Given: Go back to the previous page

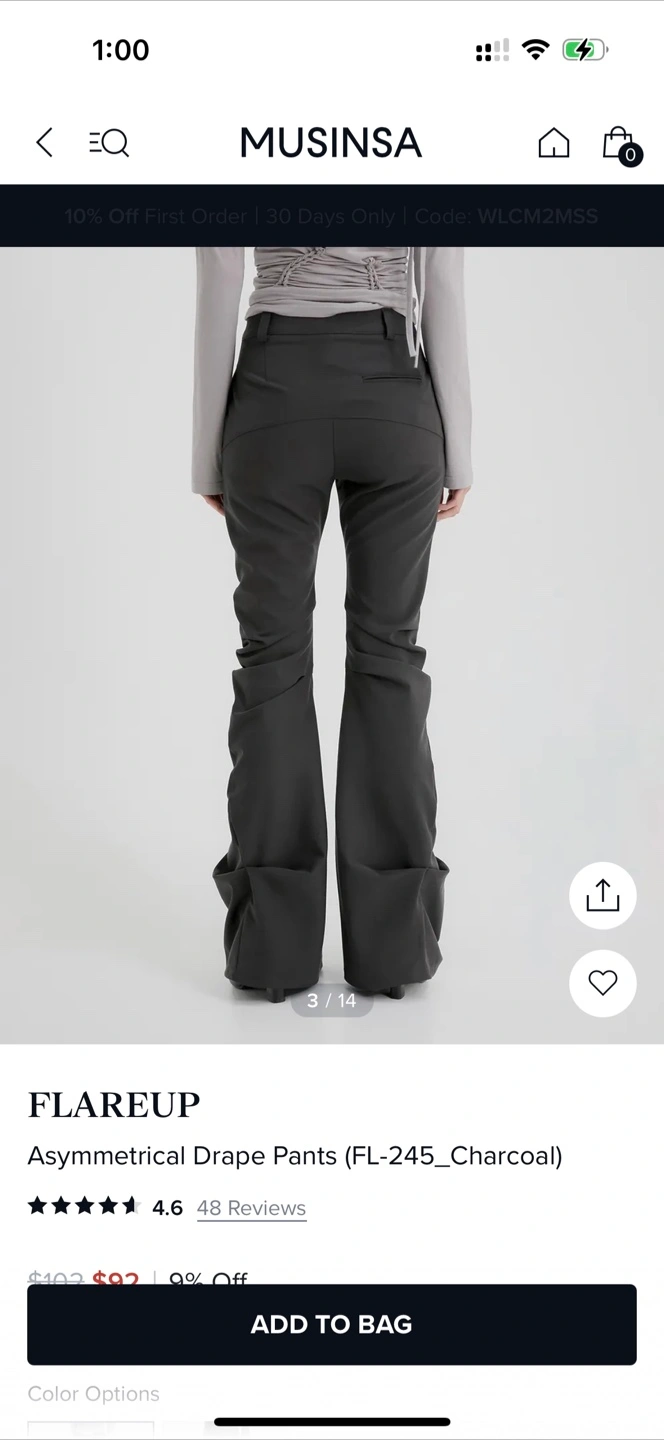Looking at the screenshot, I should click(x=44, y=143).
